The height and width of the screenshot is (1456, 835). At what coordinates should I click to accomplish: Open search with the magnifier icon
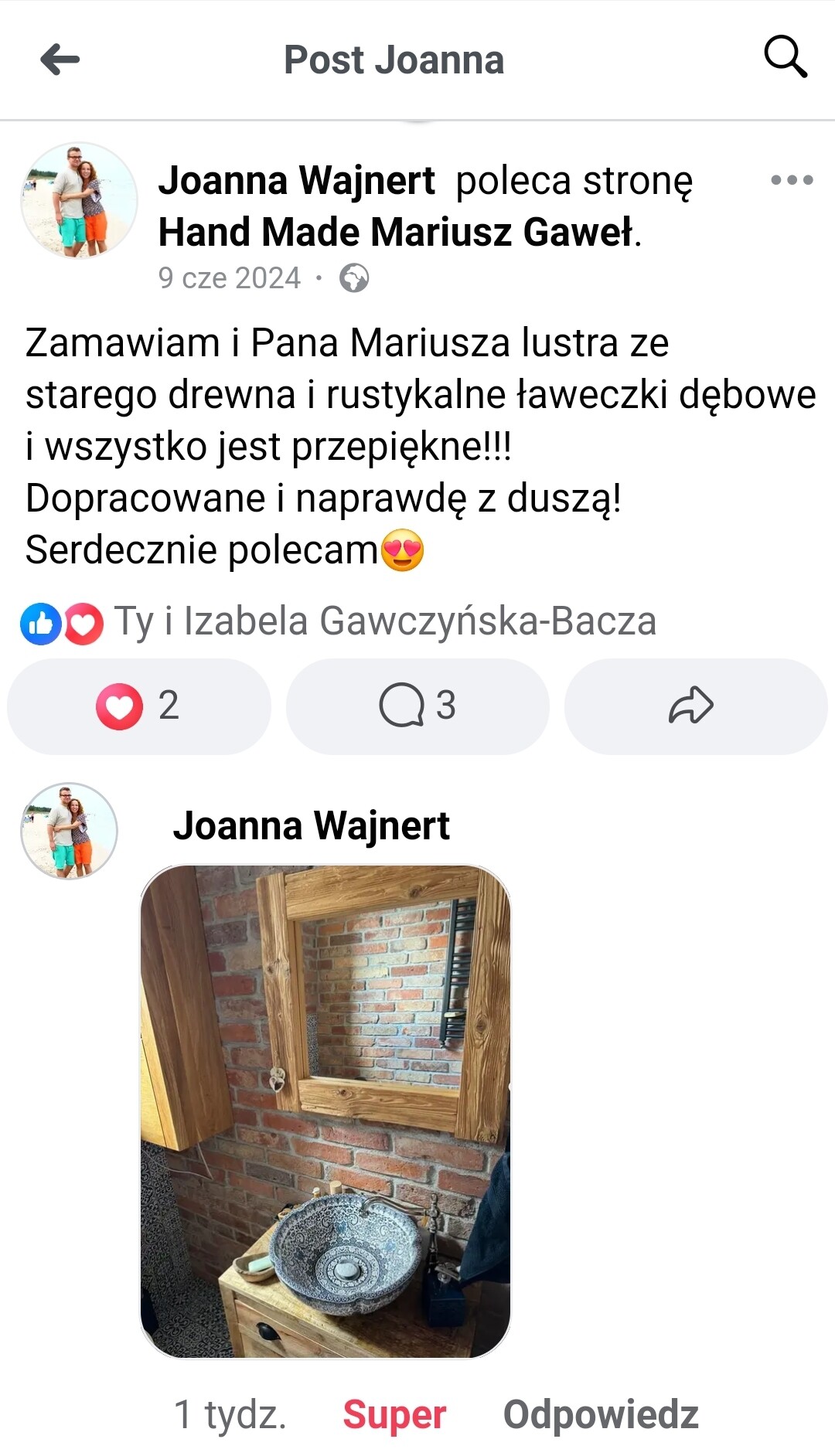click(786, 56)
